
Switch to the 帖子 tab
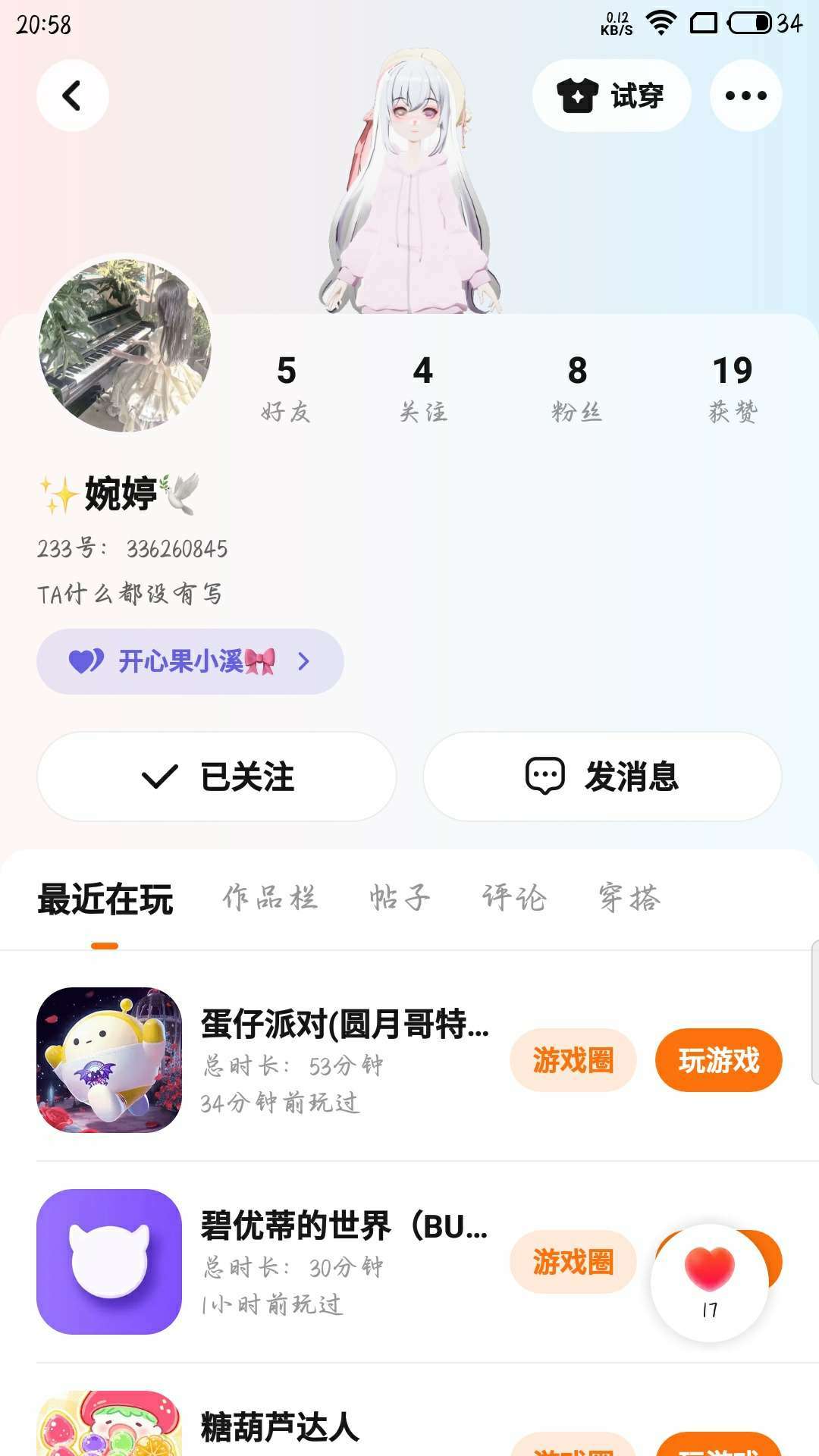[x=400, y=899]
